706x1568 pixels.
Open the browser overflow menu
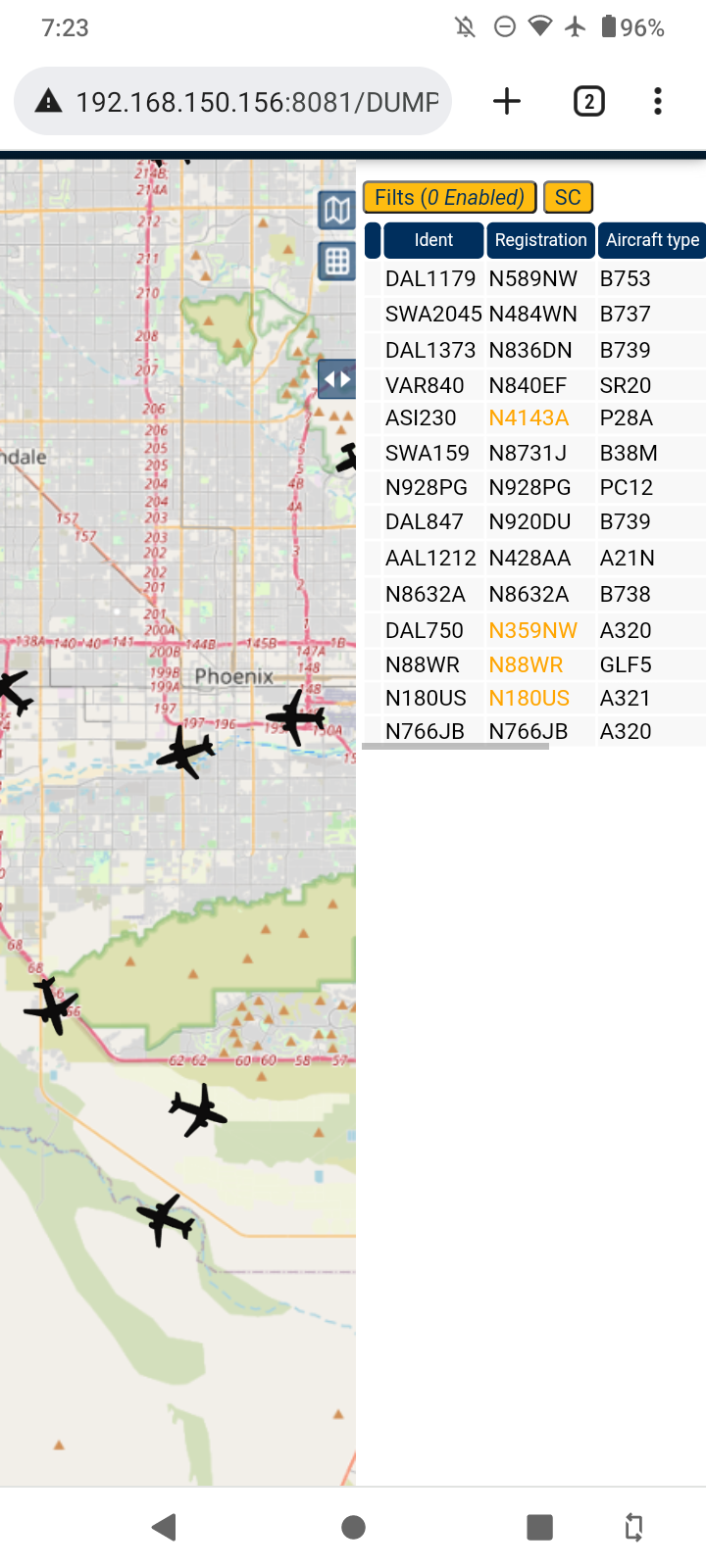[658, 101]
